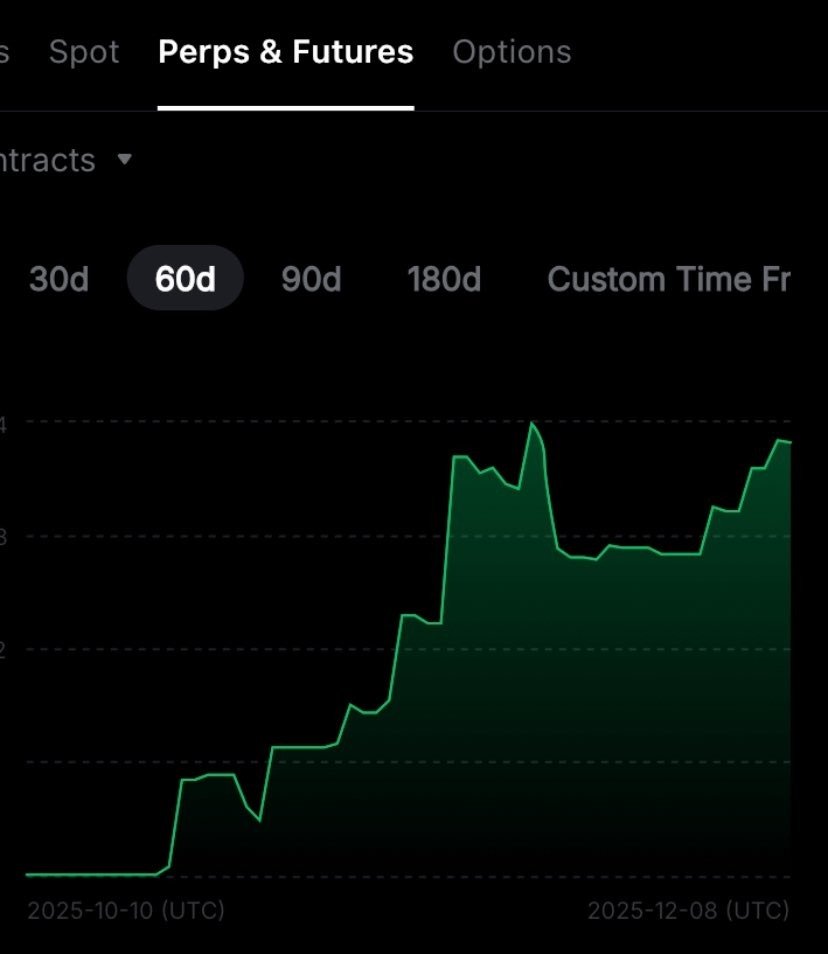Screen dimensions: 828x954
Task: Open the Custom Time Frame option
Action: click(x=668, y=279)
